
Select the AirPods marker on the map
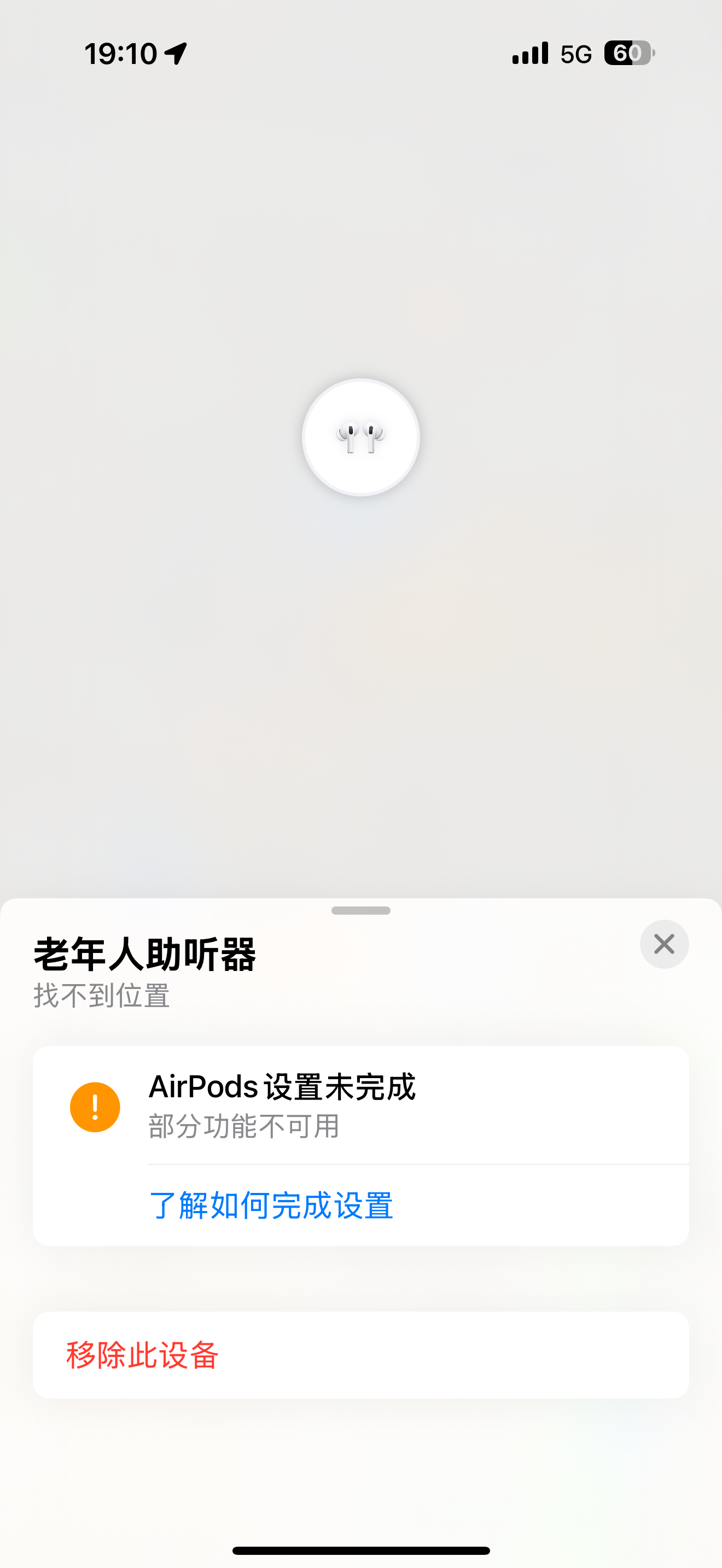point(361,437)
